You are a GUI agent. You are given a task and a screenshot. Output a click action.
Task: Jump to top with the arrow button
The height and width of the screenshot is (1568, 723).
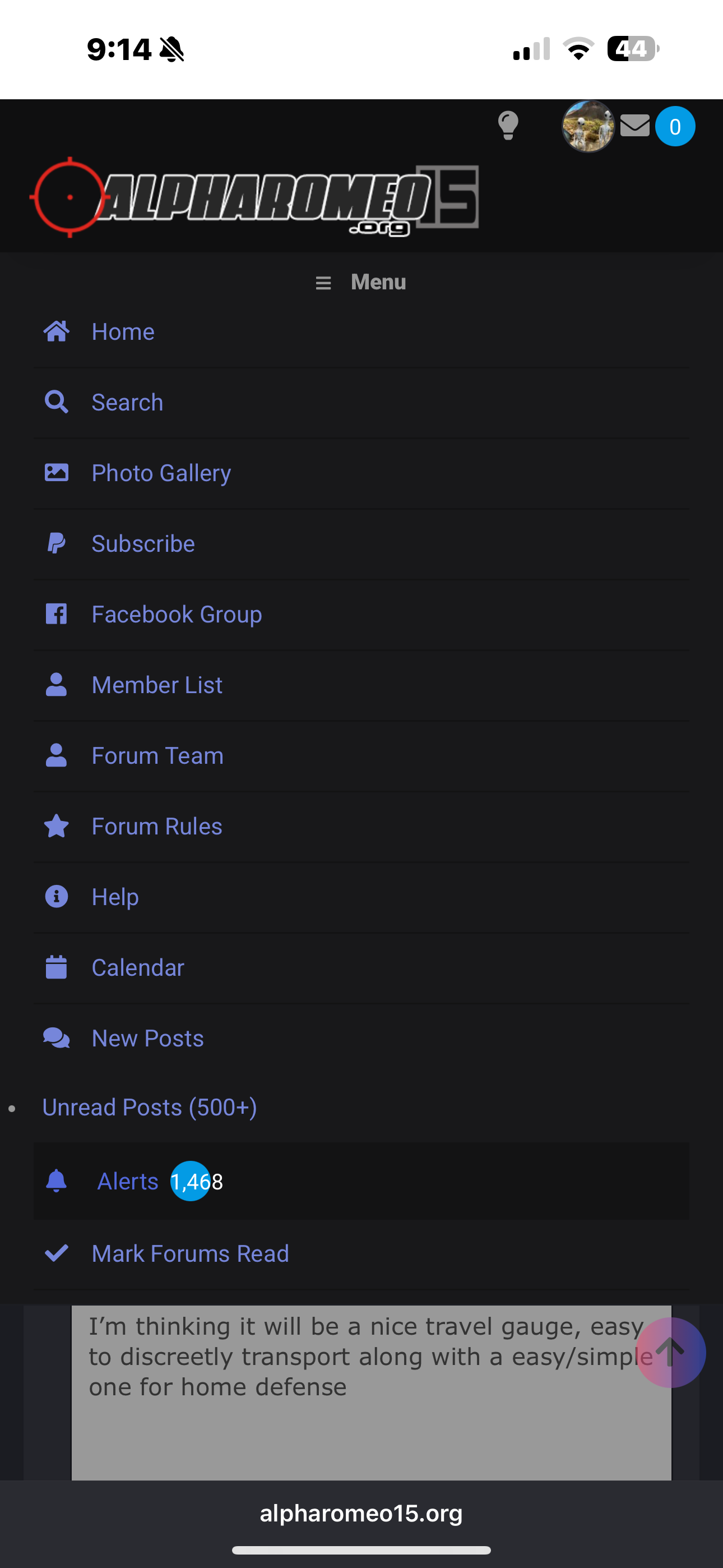tap(670, 1352)
